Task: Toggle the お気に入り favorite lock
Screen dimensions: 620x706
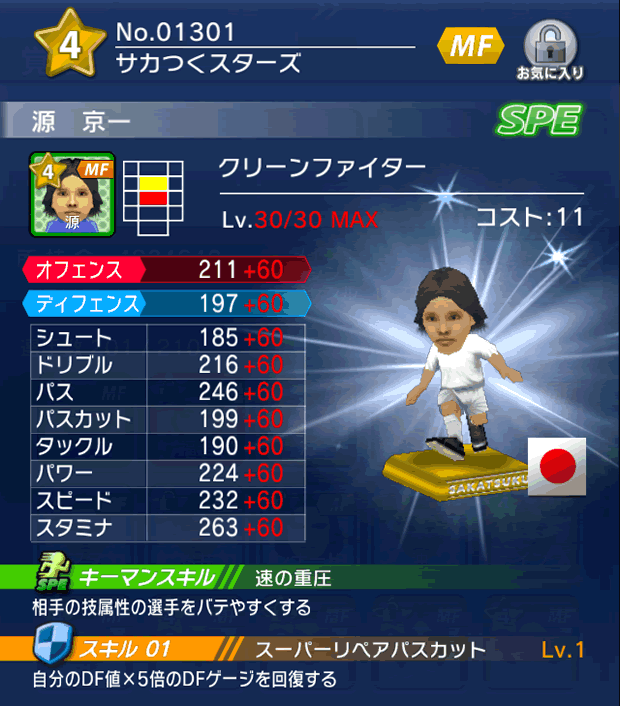Action: pos(550,47)
